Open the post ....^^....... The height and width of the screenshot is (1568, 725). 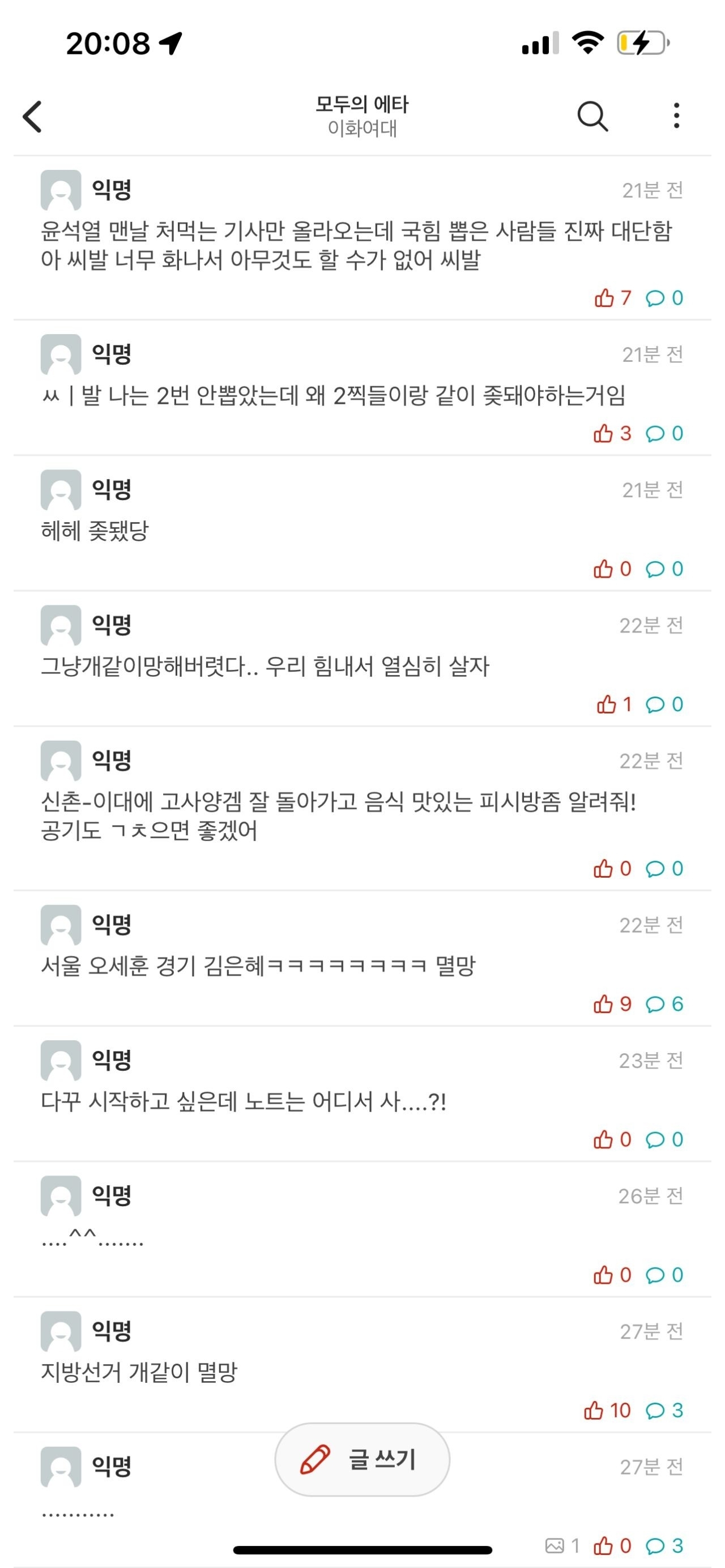[93, 1237]
